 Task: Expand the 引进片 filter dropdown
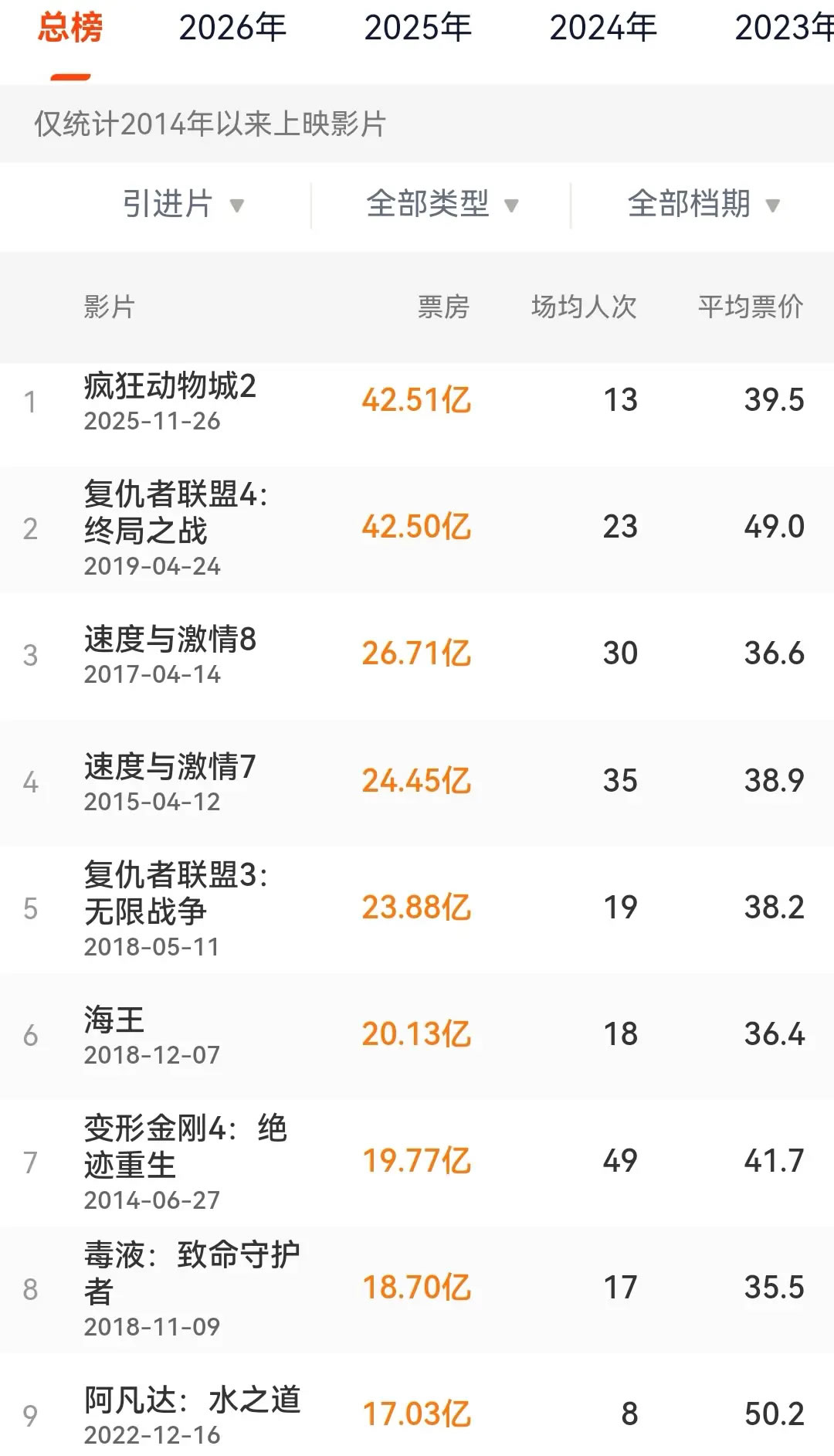(183, 205)
